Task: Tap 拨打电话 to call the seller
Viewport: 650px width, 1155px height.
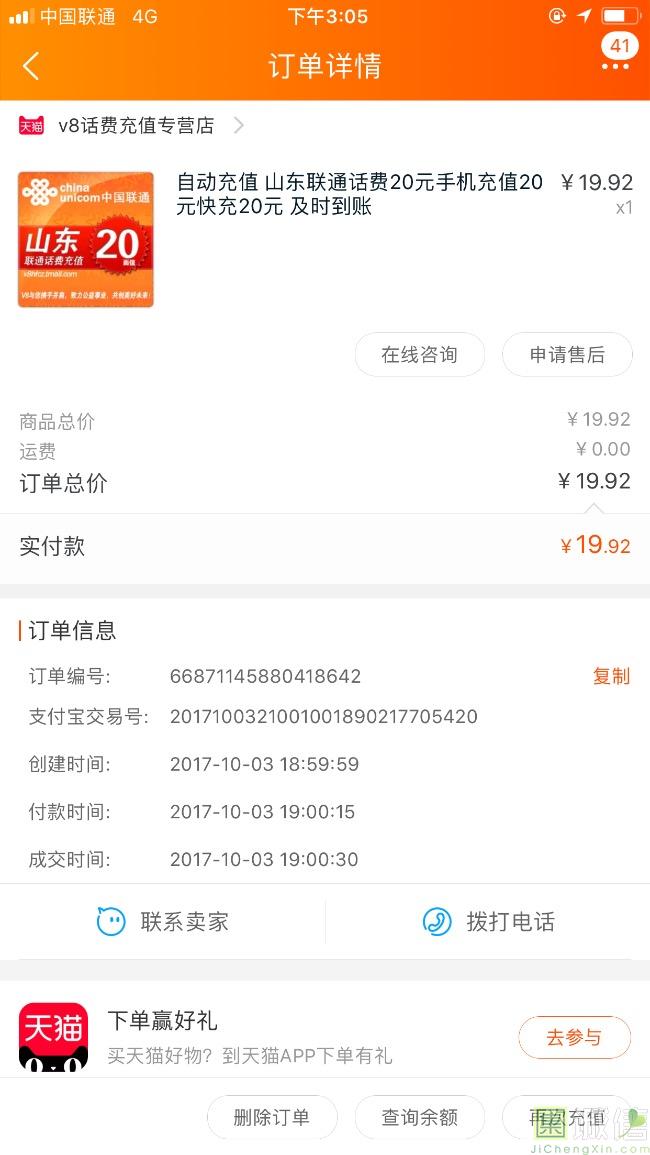Action: 488,921
